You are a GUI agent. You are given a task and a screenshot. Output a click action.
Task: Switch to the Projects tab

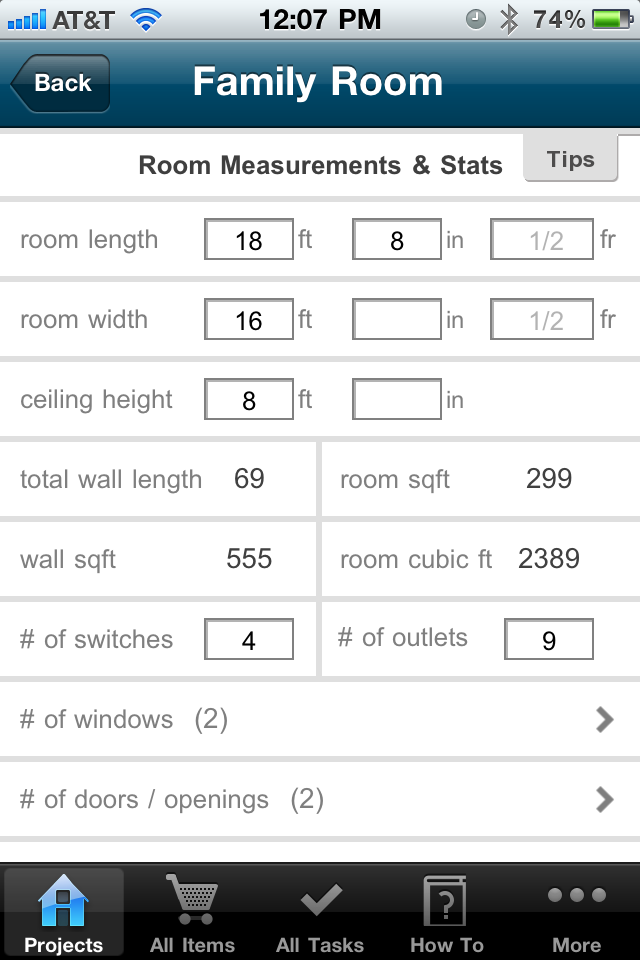tap(64, 912)
